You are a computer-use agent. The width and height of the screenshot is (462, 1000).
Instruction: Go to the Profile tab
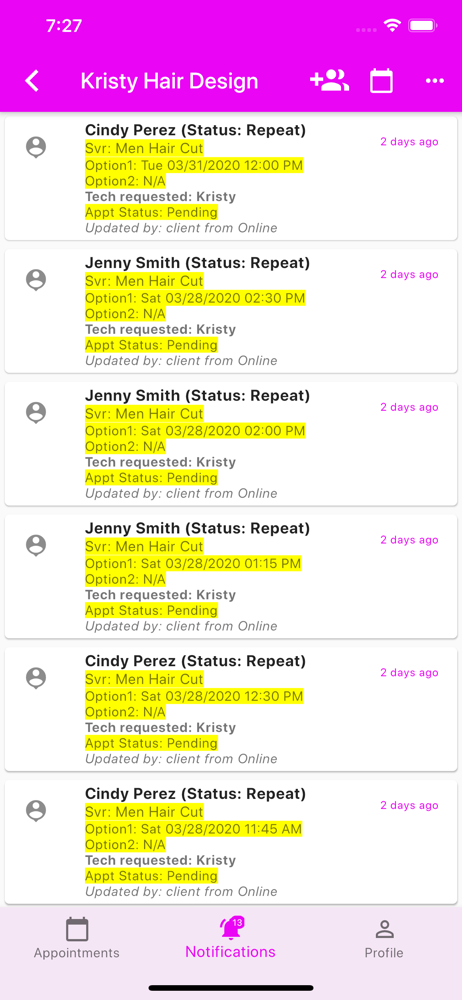384,938
